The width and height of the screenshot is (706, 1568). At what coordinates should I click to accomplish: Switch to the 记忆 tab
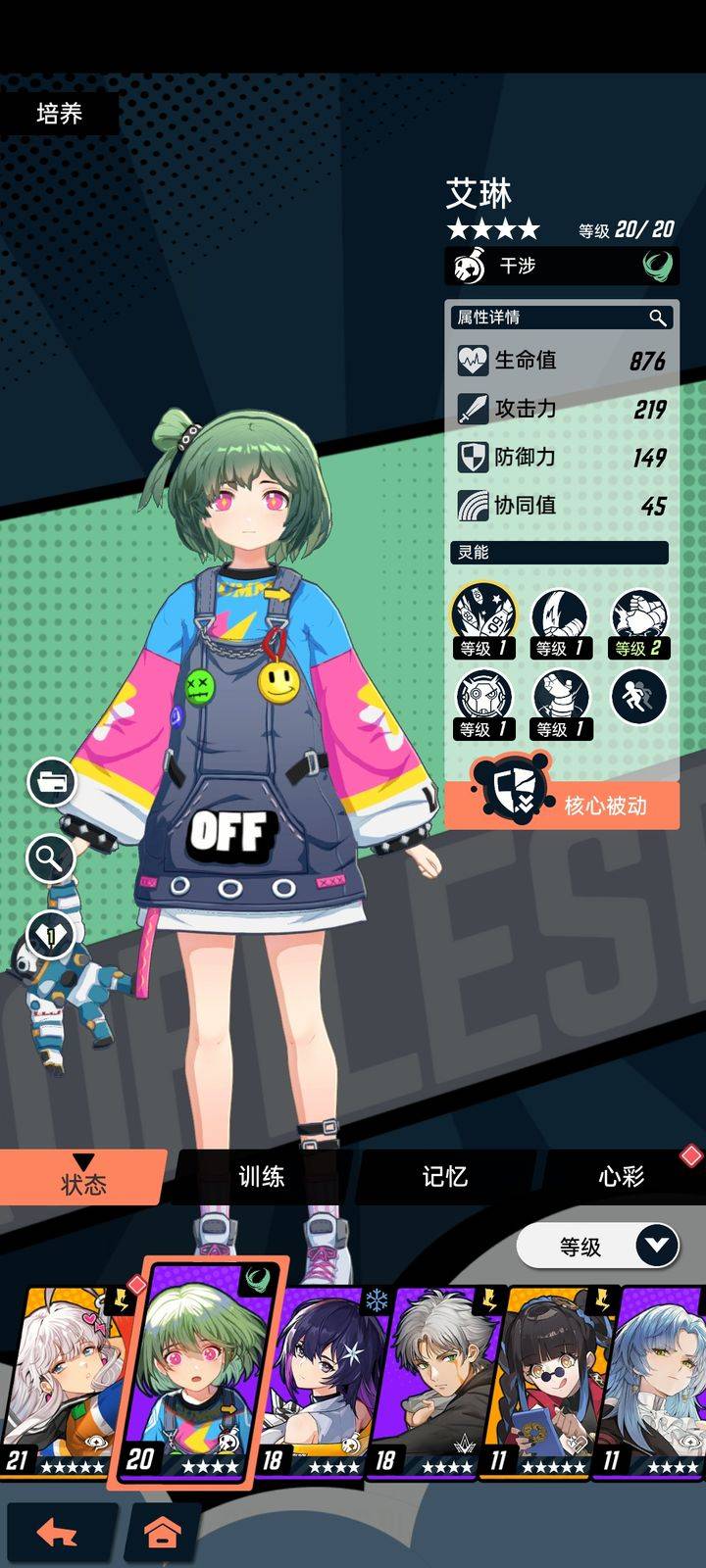click(444, 1176)
